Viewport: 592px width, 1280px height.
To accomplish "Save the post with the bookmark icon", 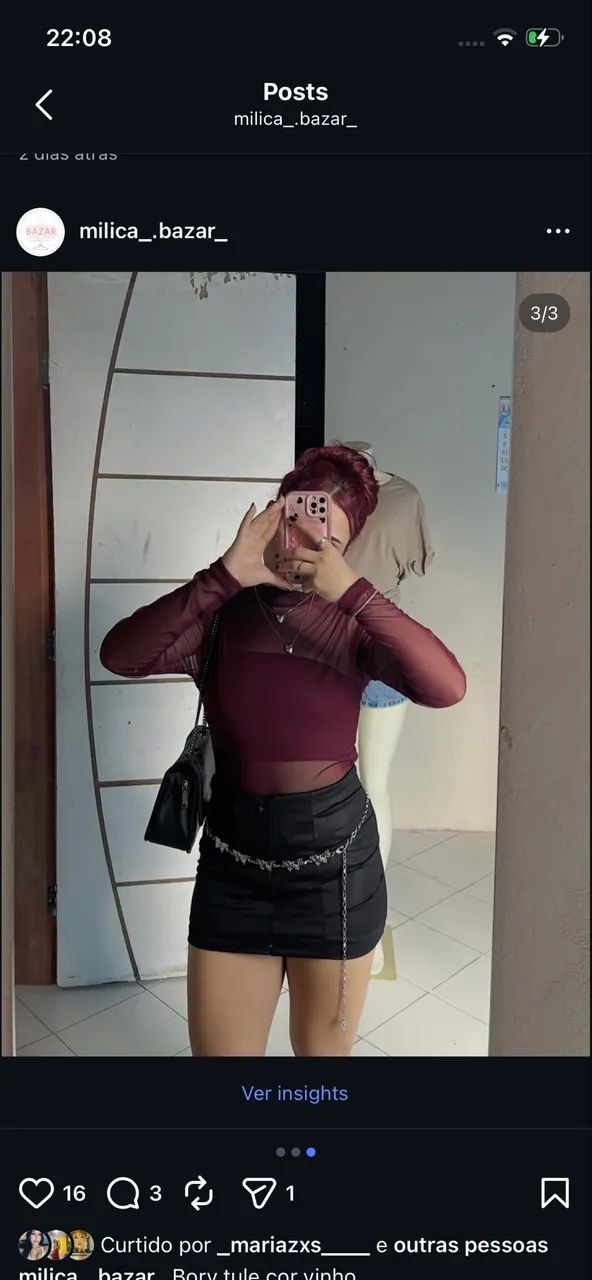I will click(555, 1193).
